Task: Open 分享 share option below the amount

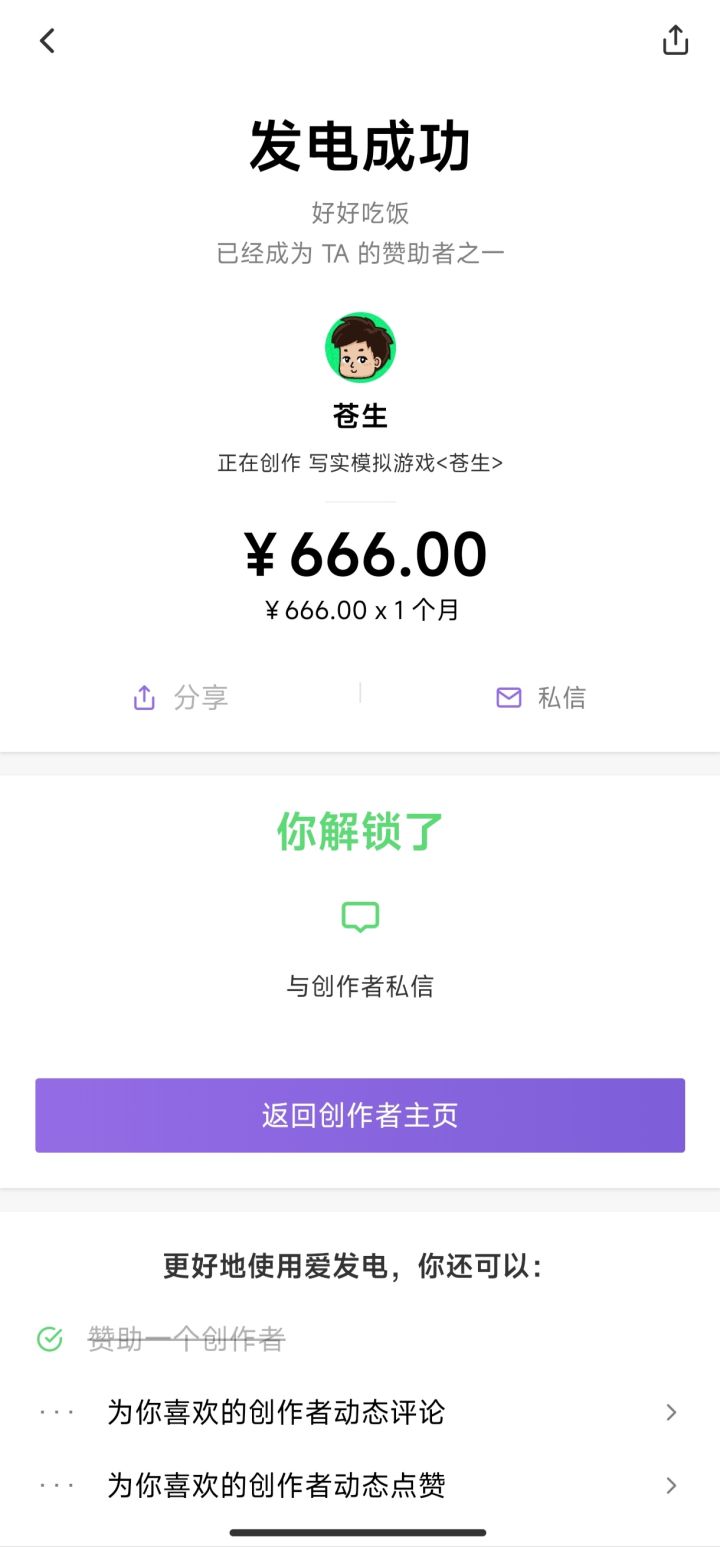Action: [x=180, y=697]
